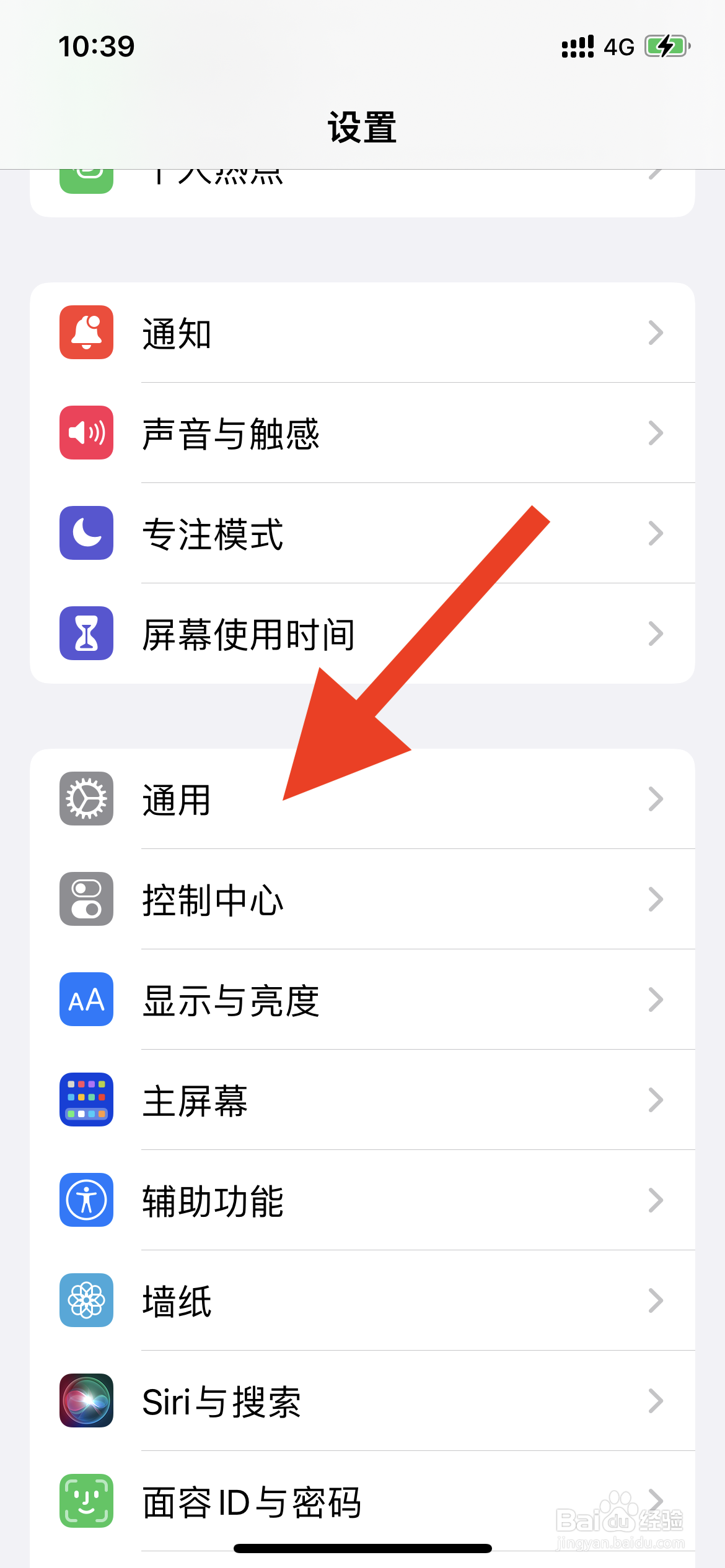725x1568 pixels.
Task: Select the Focus mode moon icon
Action: (86, 533)
